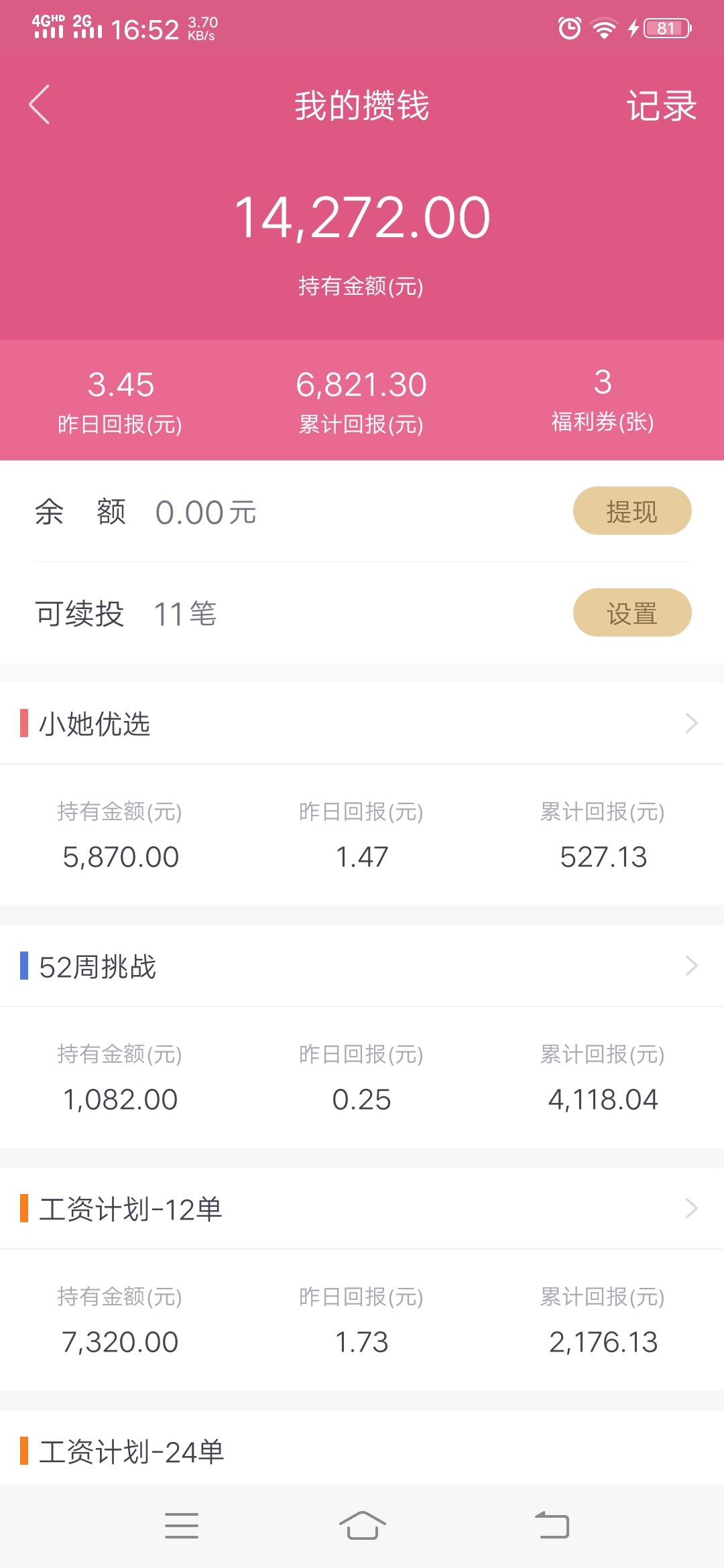Tap the 提现 withdraw button
This screenshot has width=724, height=1568.
pos(632,511)
